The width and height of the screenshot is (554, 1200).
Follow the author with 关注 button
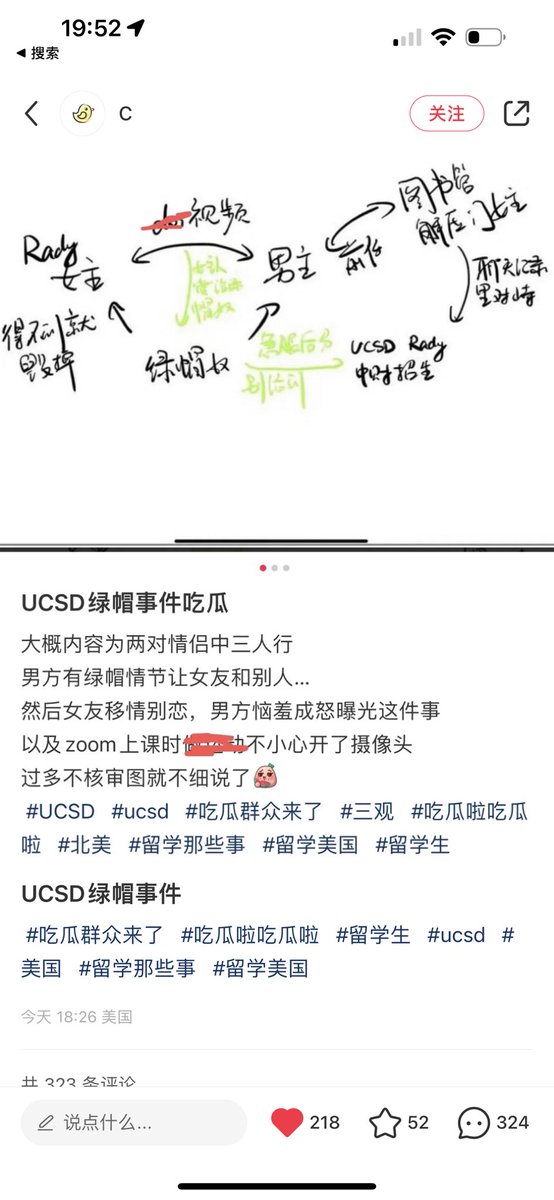coord(446,113)
